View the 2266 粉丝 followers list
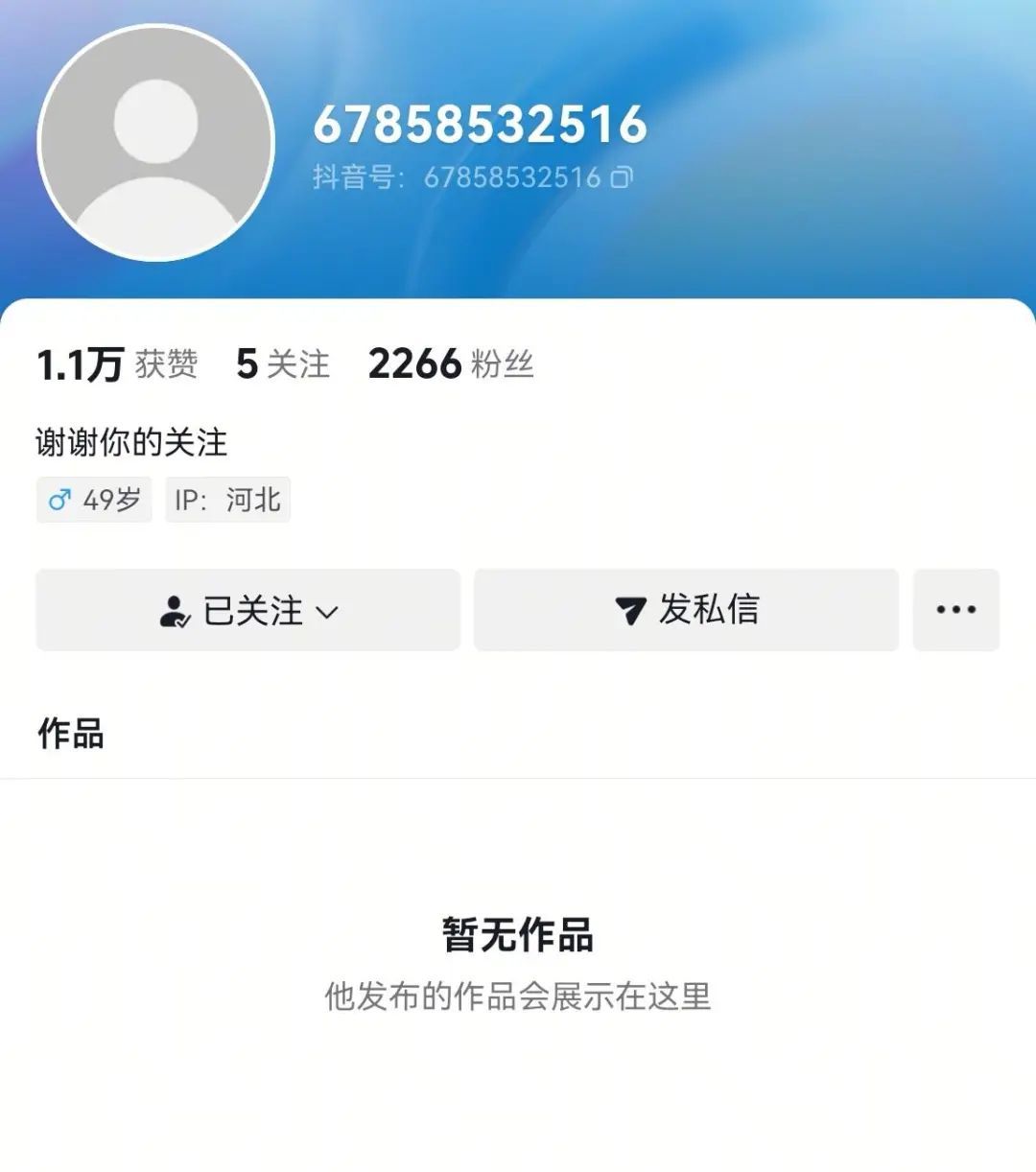Image resolution: width=1036 pixels, height=1172 pixels. [451, 364]
